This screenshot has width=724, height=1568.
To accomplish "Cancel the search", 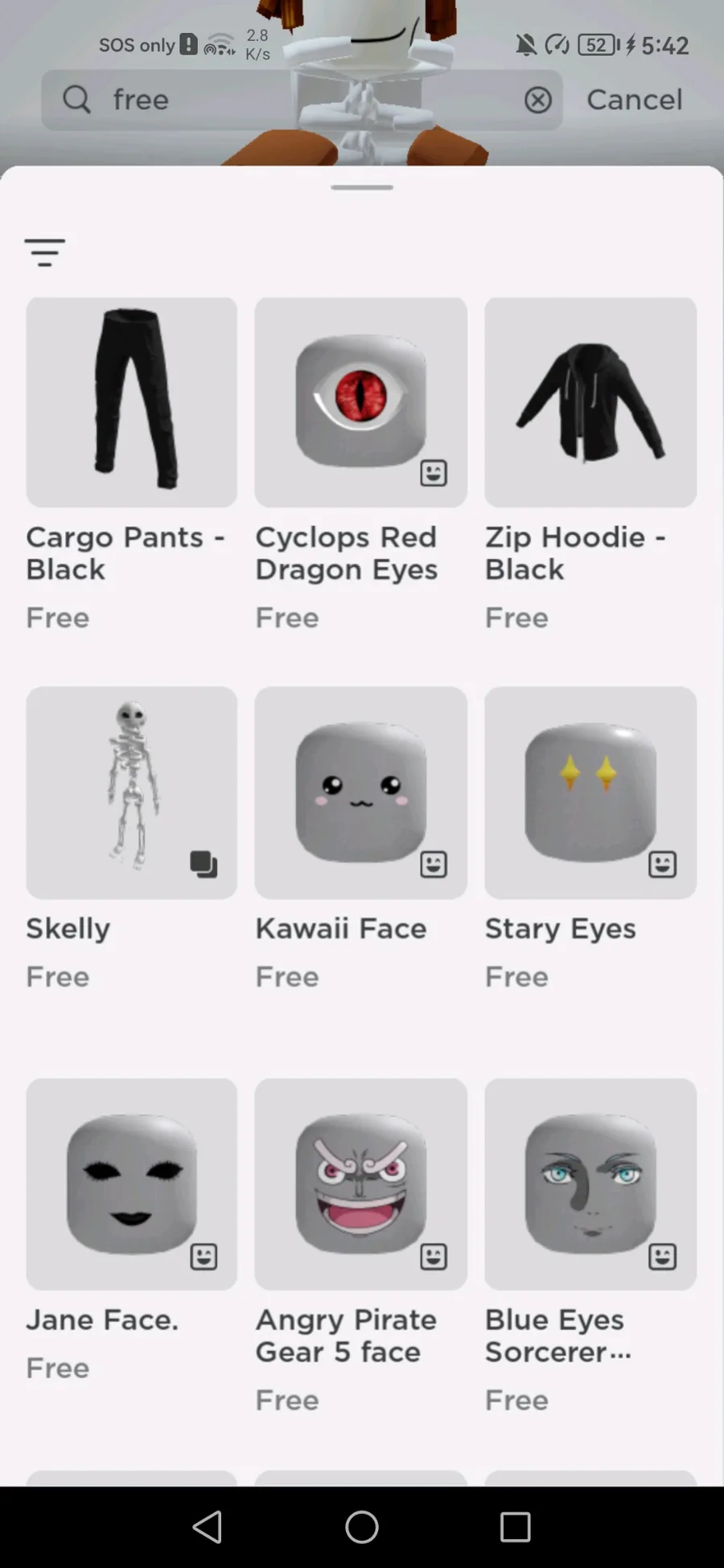I will coord(634,100).
